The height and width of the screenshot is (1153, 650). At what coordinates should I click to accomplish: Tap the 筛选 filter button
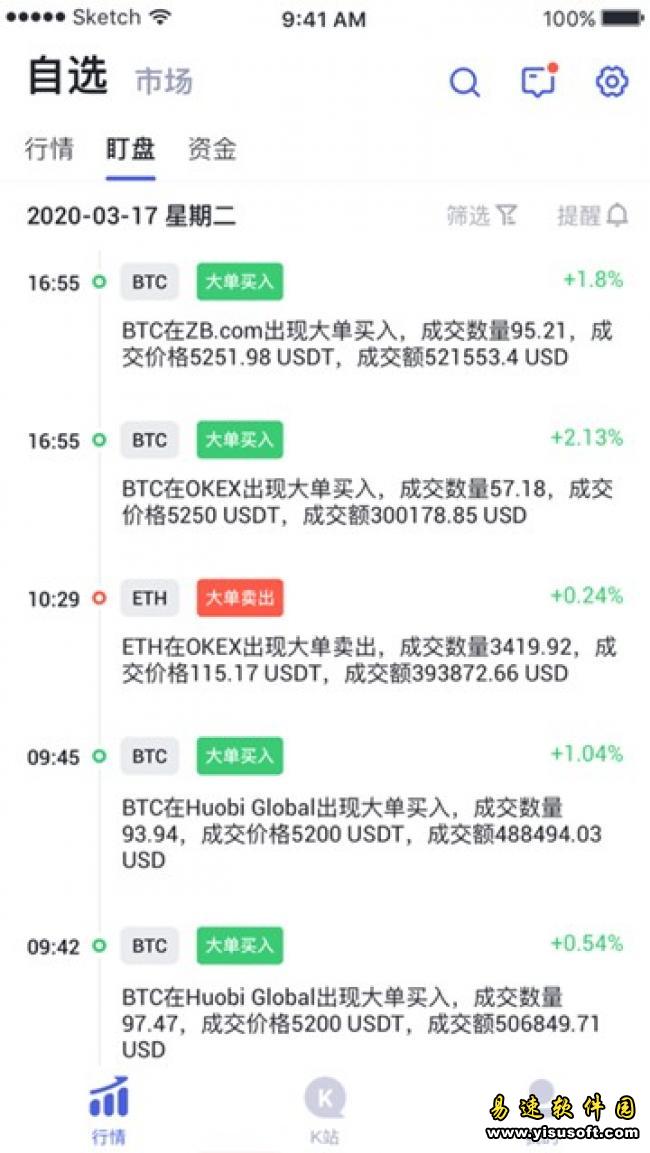tap(481, 215)
